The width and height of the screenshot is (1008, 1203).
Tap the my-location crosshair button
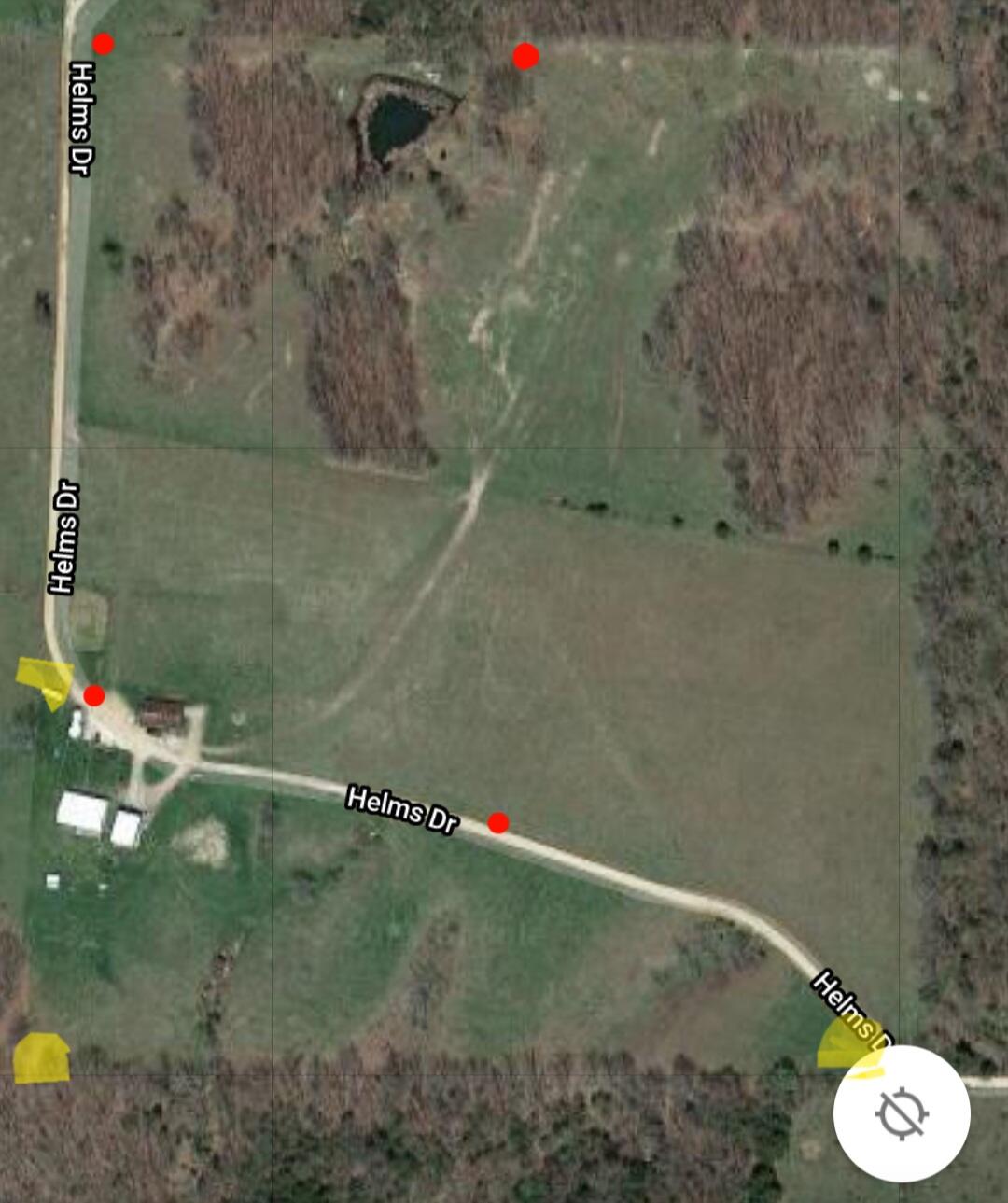(x=902, y=1113)
